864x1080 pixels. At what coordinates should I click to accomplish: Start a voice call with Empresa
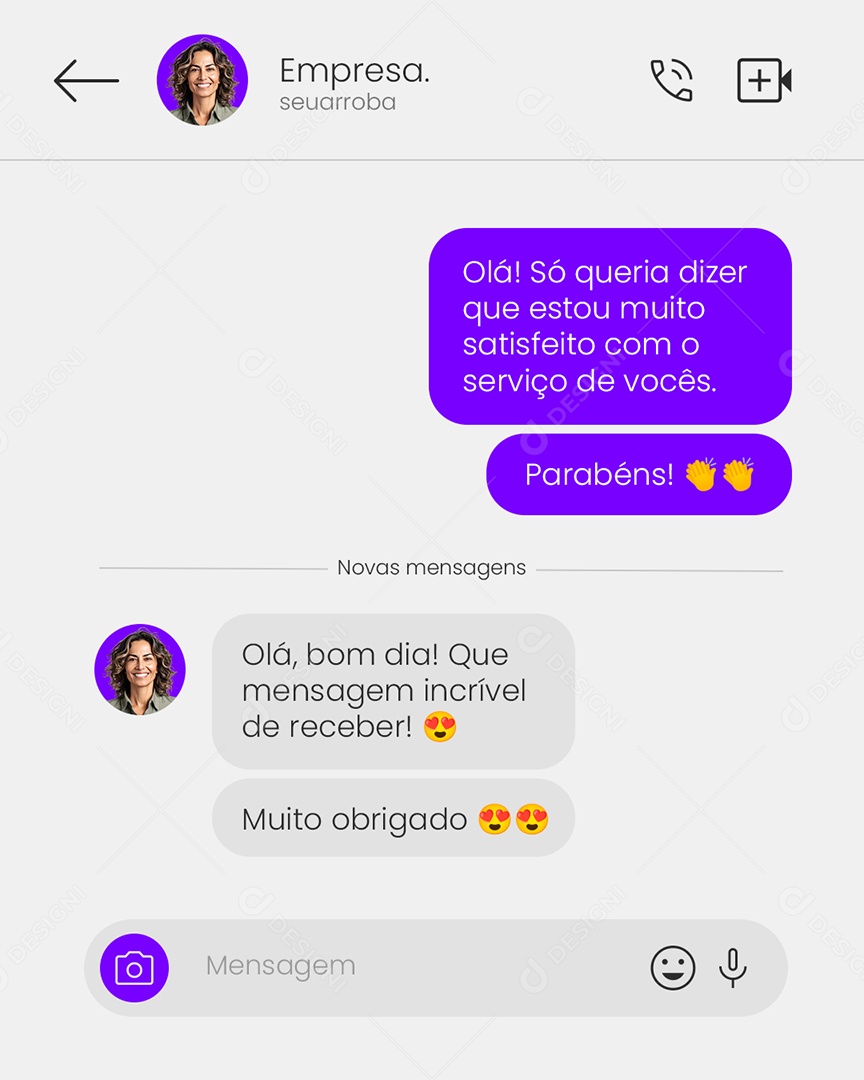672,80
